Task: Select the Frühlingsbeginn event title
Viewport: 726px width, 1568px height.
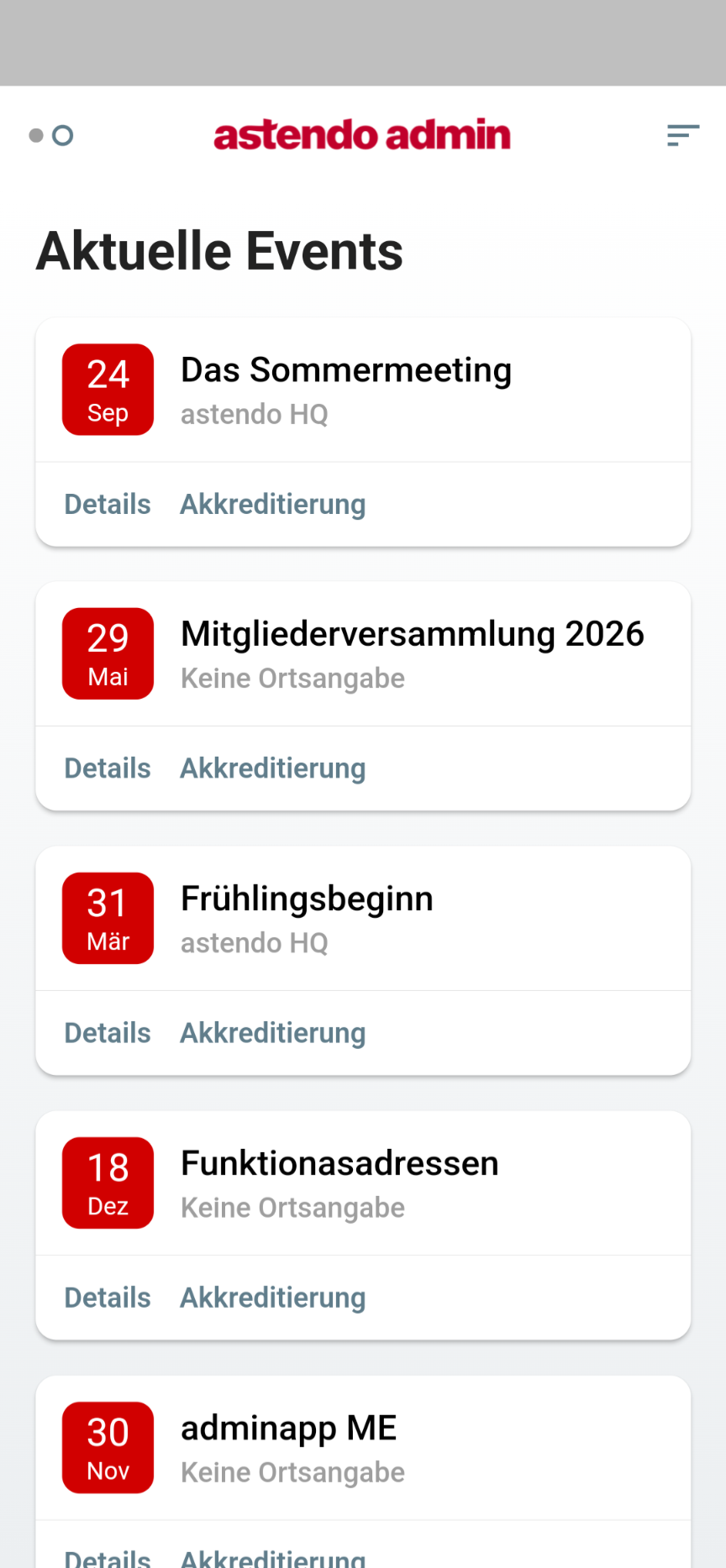Action: [307, 898]
